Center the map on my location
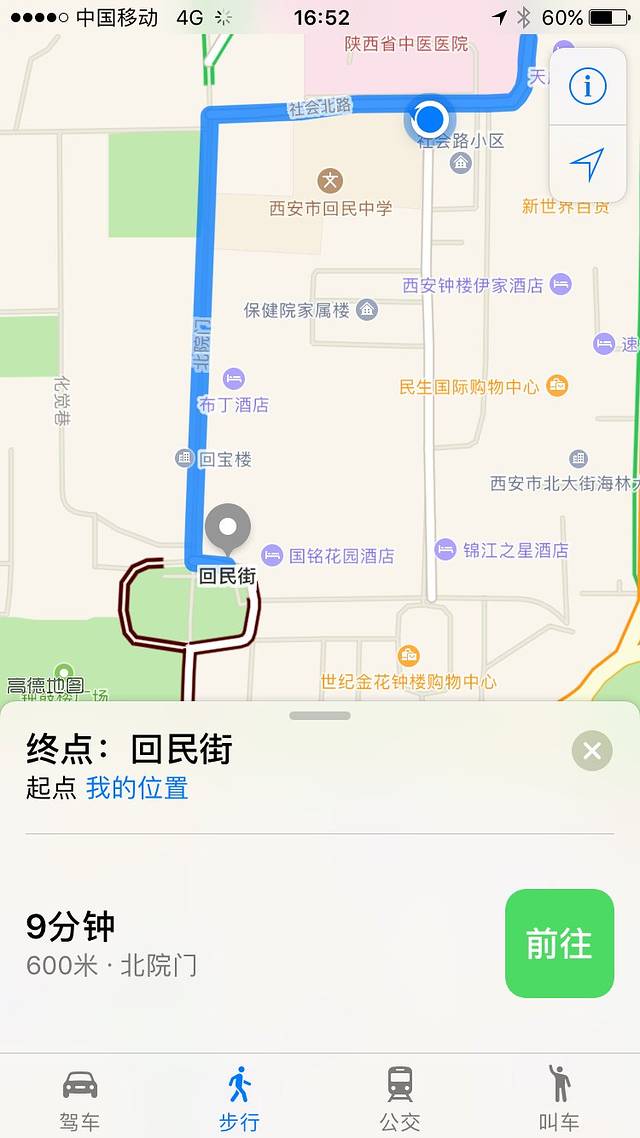Viewport: 640px width, 1138px height. (588, 163)
